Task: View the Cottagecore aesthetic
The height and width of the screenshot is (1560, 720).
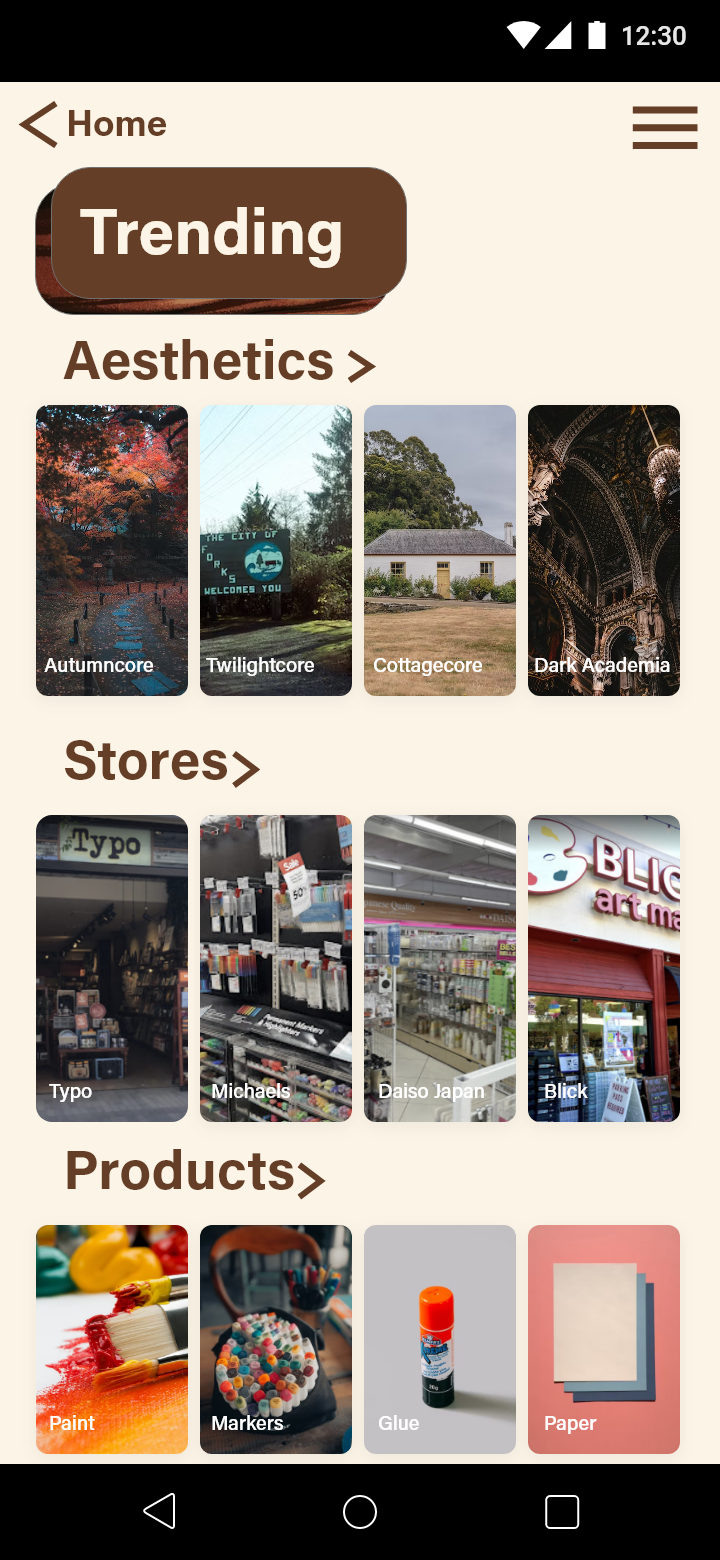Action: [440, 550]
